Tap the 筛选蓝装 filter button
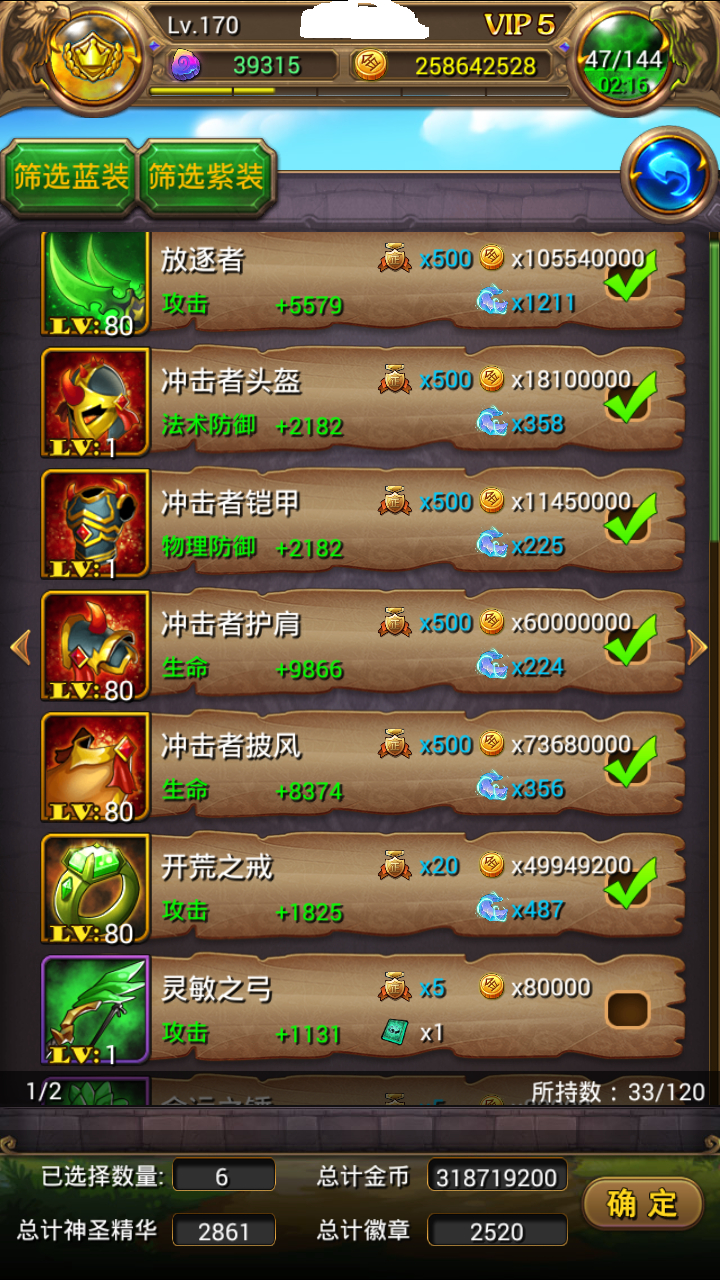 click(x=70, y=178)
